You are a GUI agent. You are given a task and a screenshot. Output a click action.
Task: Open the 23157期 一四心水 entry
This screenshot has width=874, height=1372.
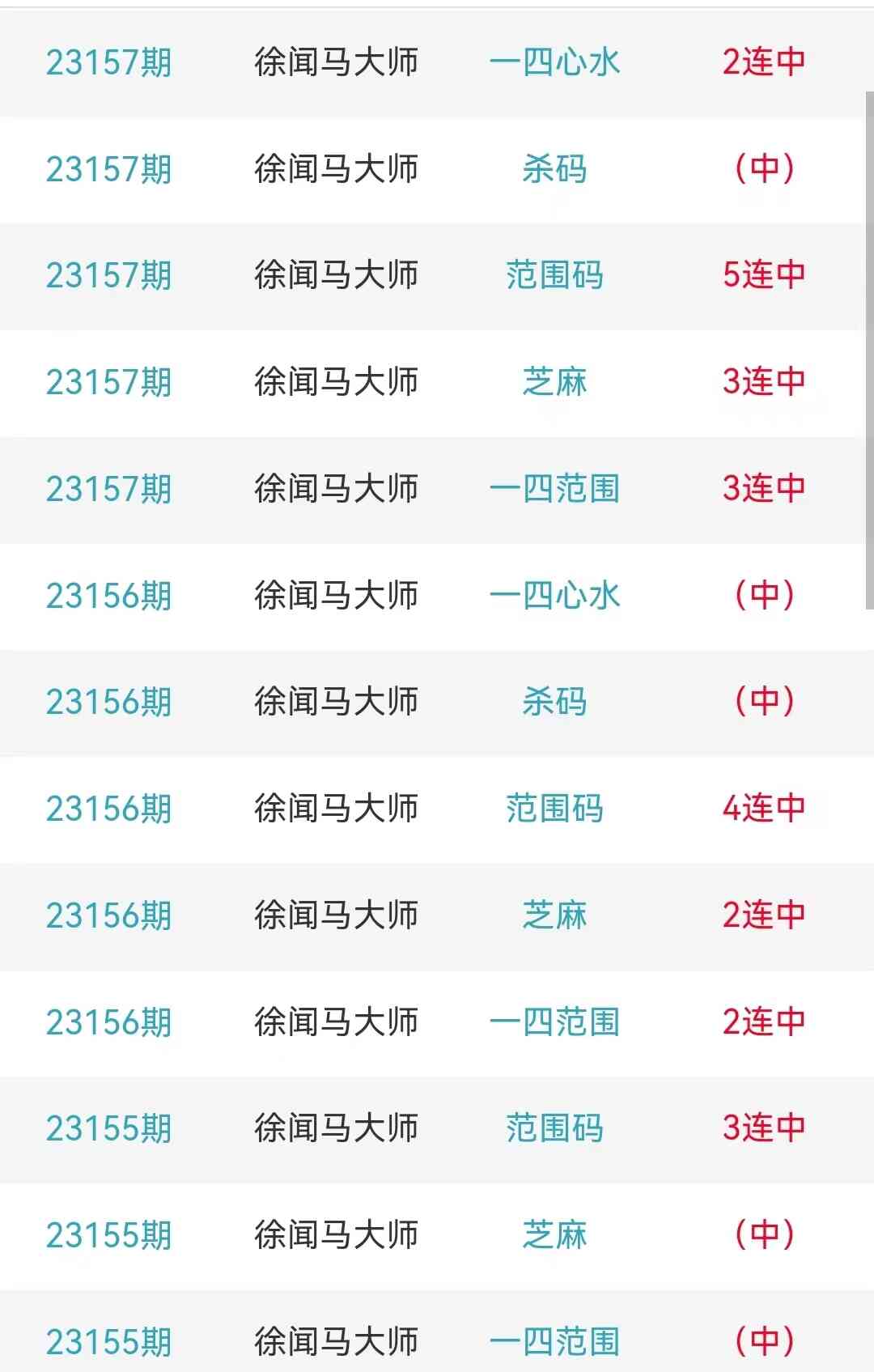[554, 62]
